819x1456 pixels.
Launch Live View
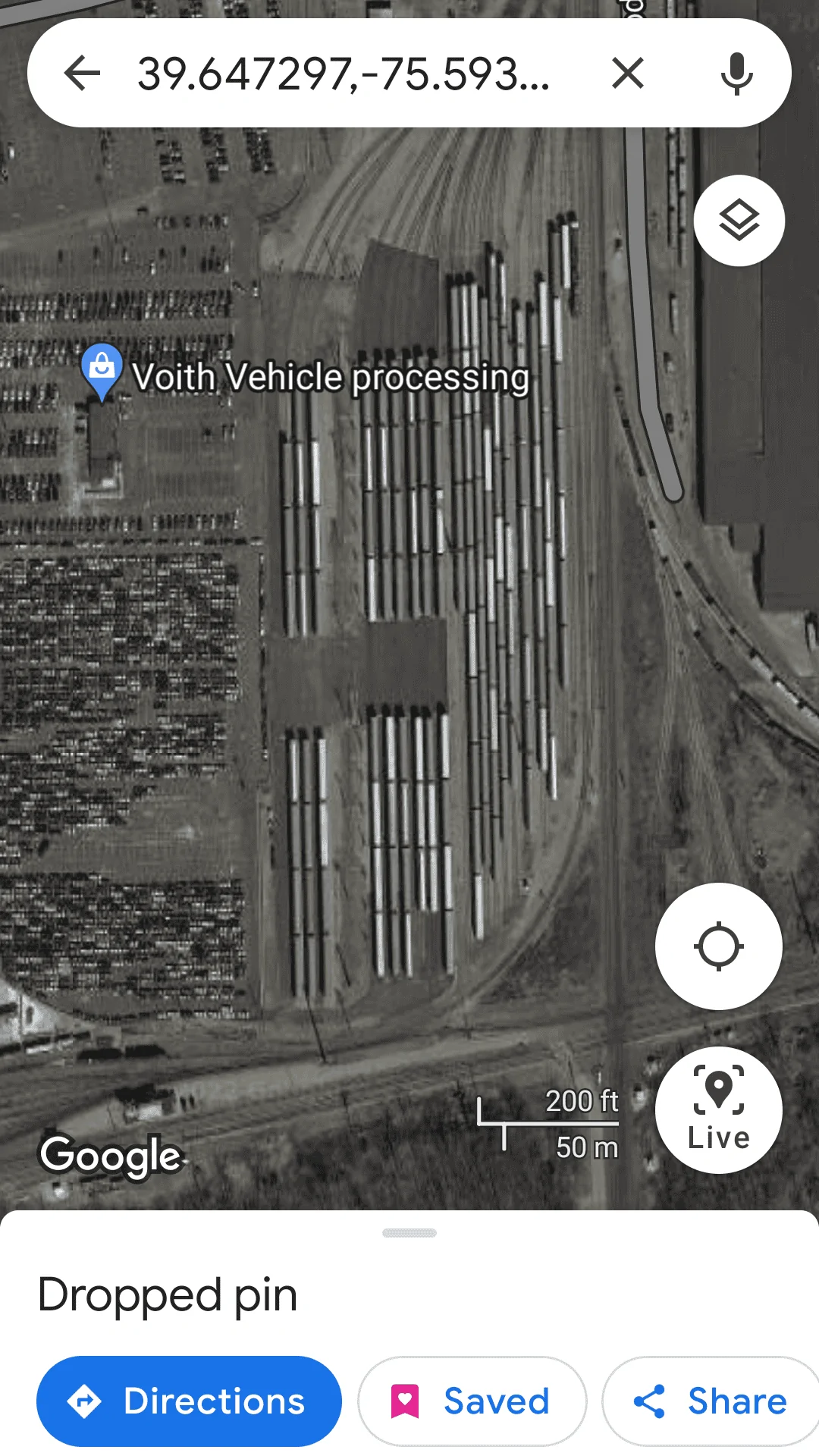click(718, 1109)
